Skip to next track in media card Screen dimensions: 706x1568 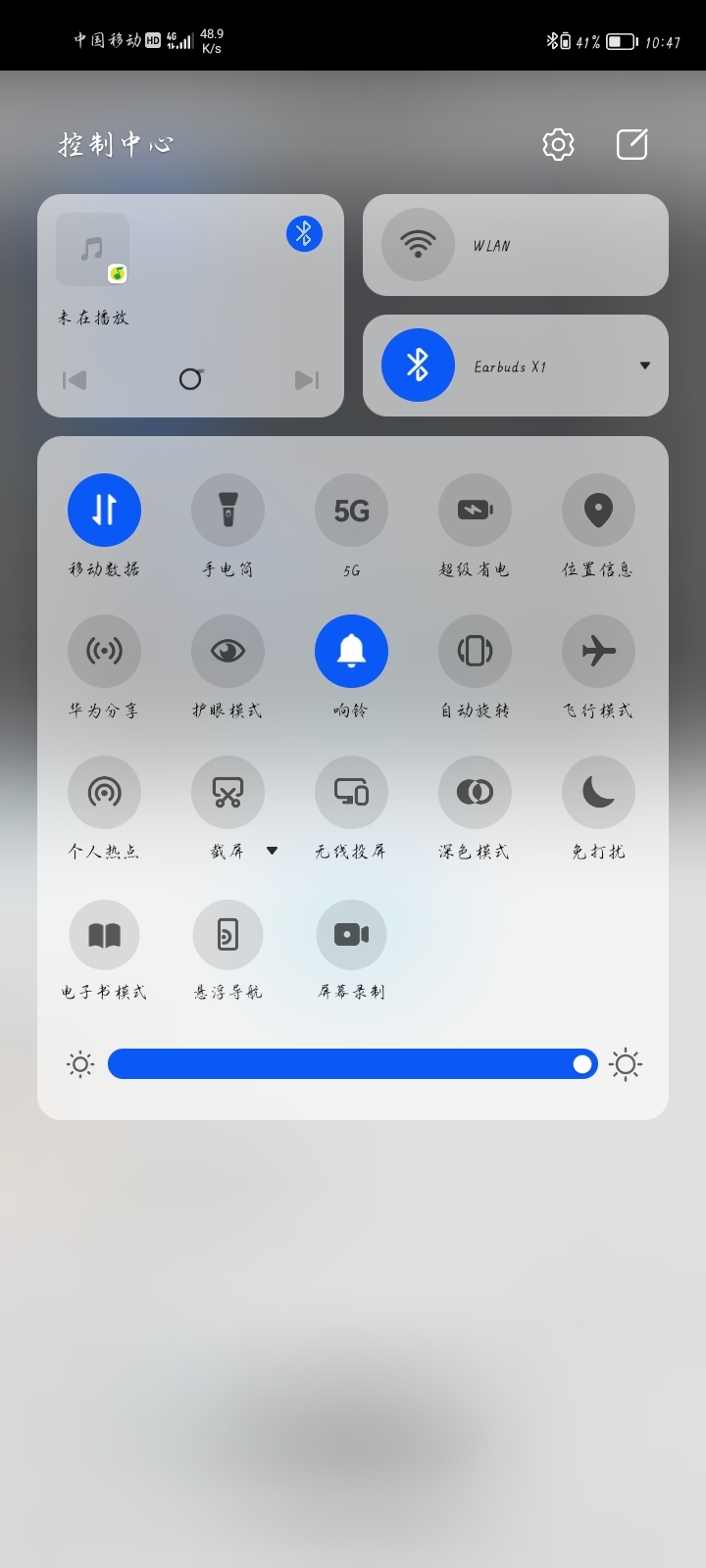pos(307,379)
